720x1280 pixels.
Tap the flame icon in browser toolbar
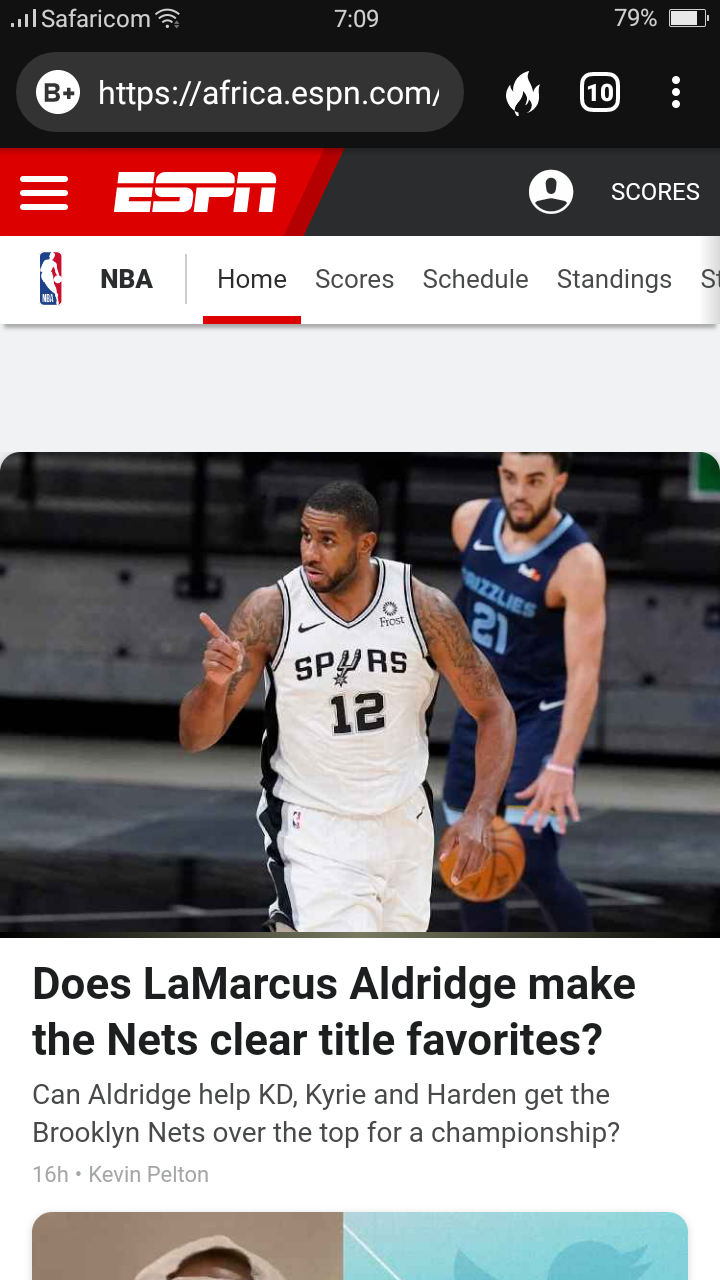[x=522, y=94]
